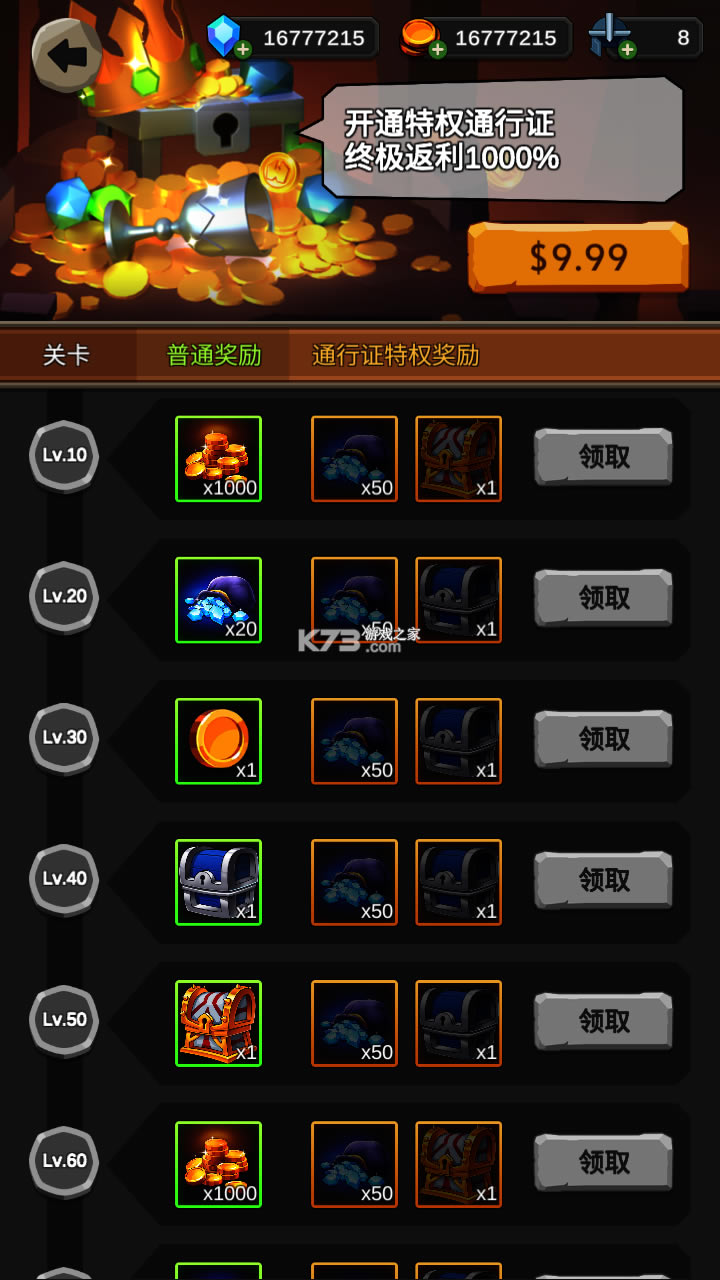
Task: Tap the Lv.10 level badge
Action: (64, 455)
